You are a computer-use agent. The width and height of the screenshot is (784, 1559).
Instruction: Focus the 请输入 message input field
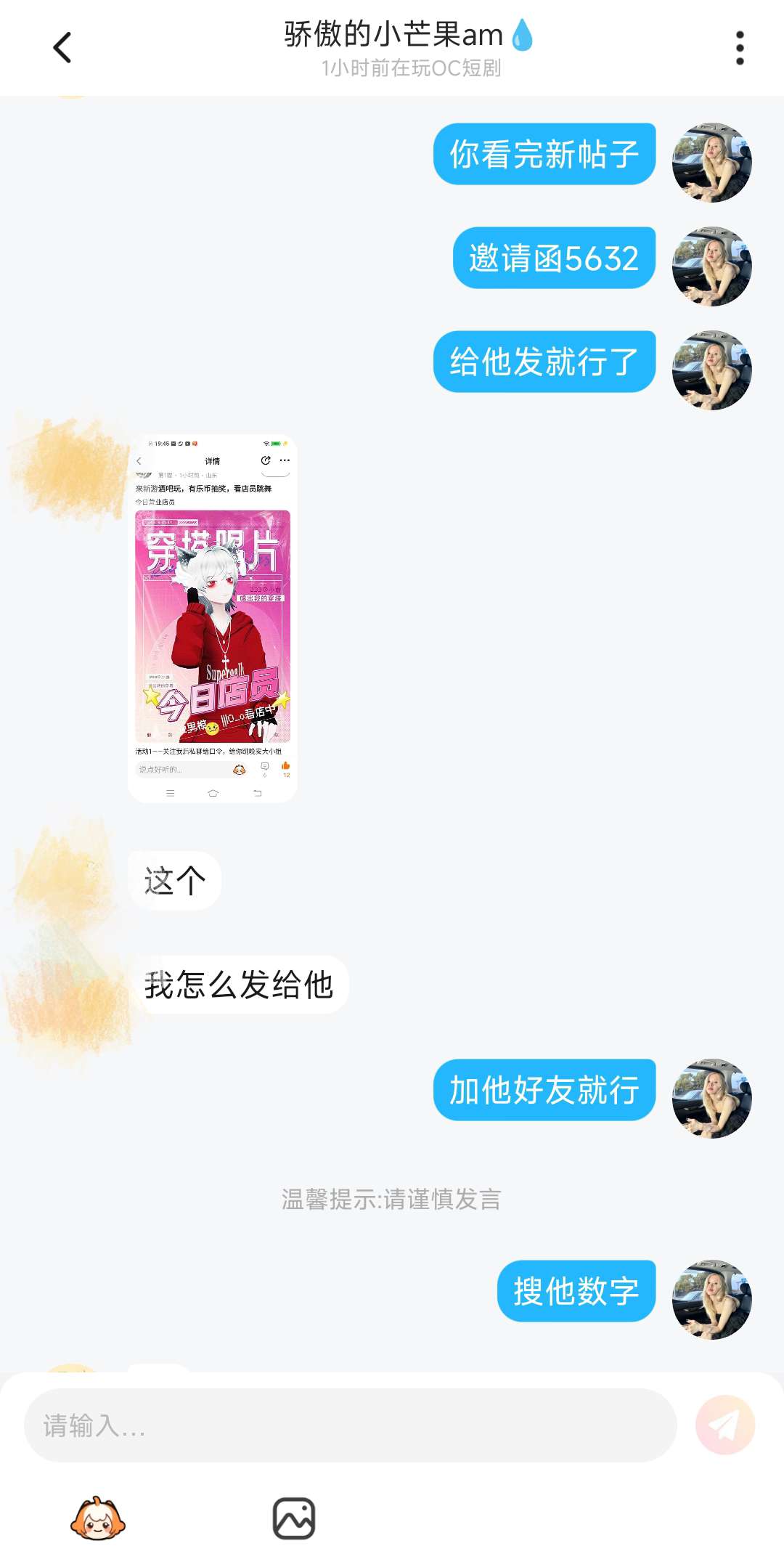pos(350,1425)
